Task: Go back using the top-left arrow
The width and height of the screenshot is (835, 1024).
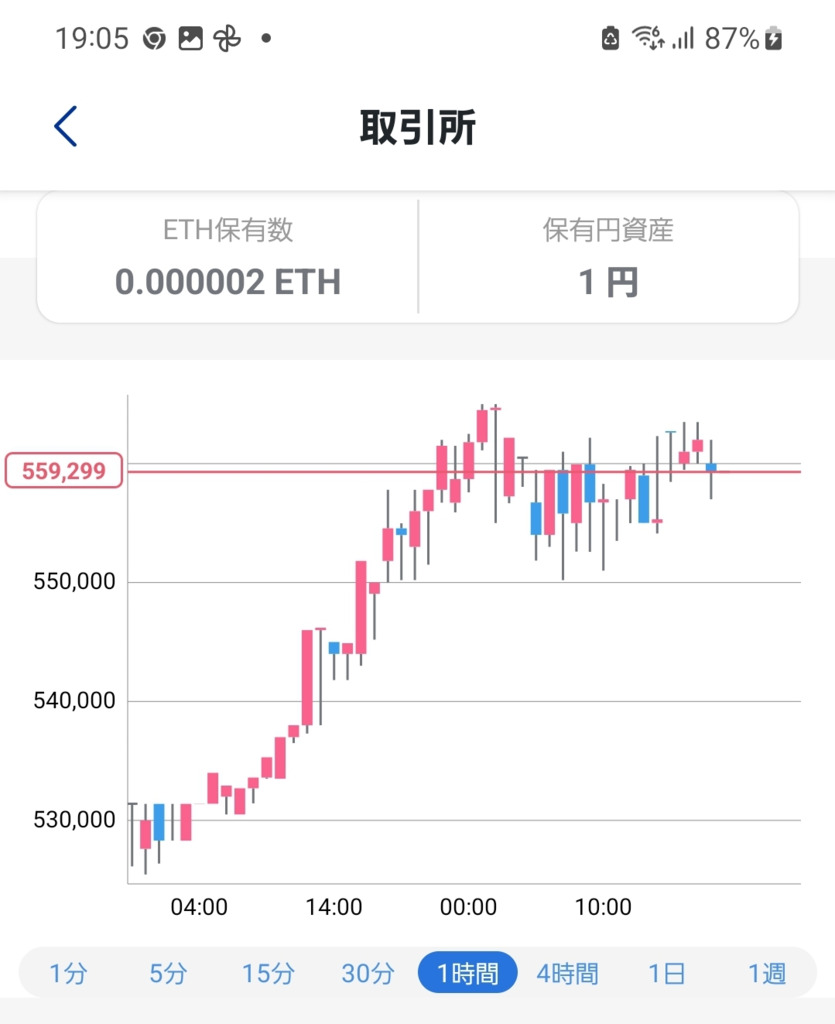Action: tap(66, 127)
